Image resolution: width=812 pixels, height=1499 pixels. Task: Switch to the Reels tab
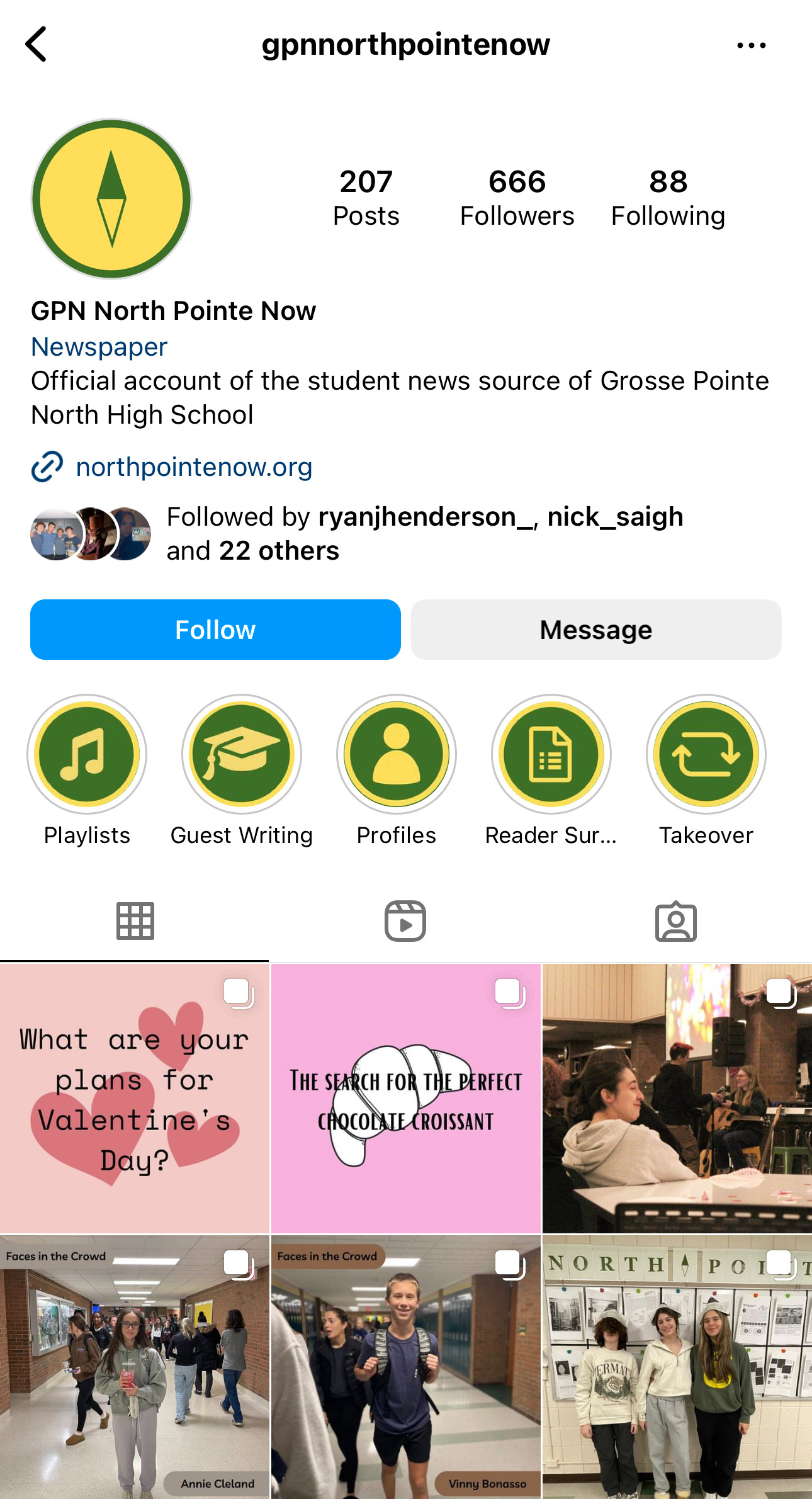tap(405, 922)
